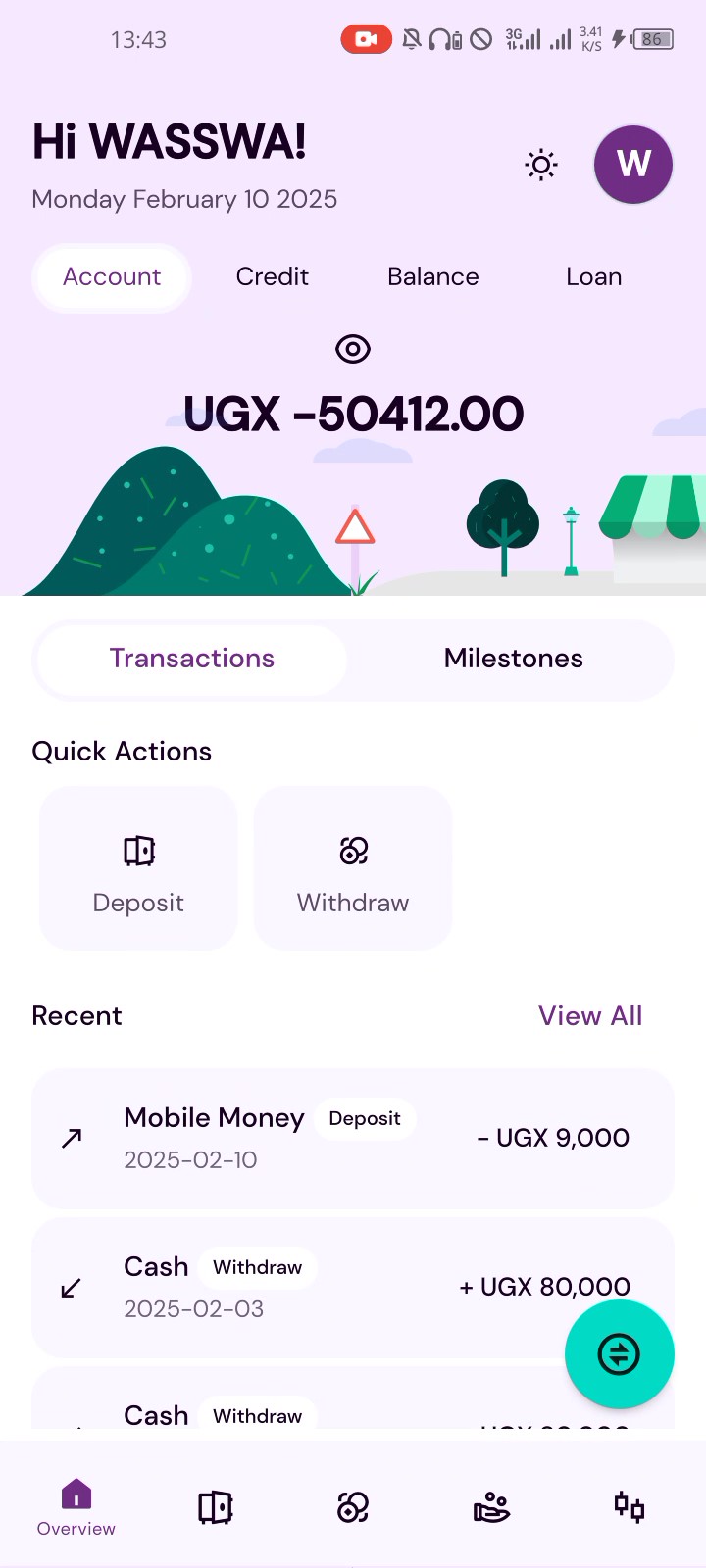Go to the Overview tab
The image size is (706, 1568).
[x=76, y=1507]
